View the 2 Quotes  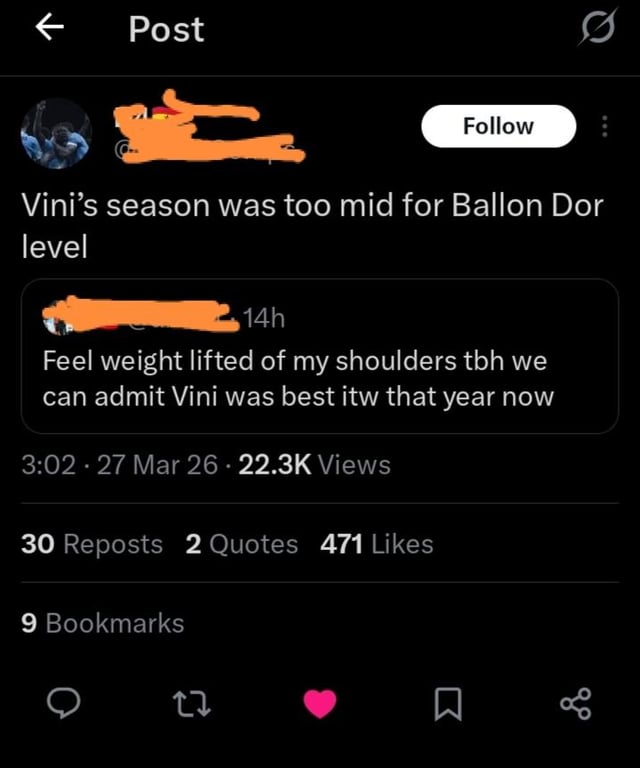(x=241, y=544)
